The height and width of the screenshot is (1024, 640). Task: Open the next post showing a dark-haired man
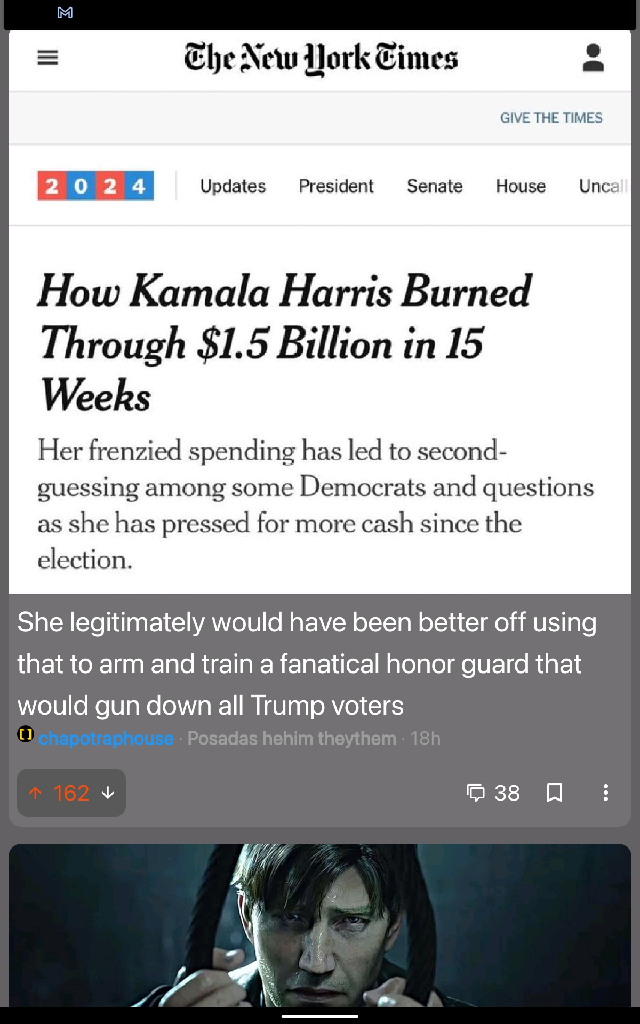click(320, 925)
